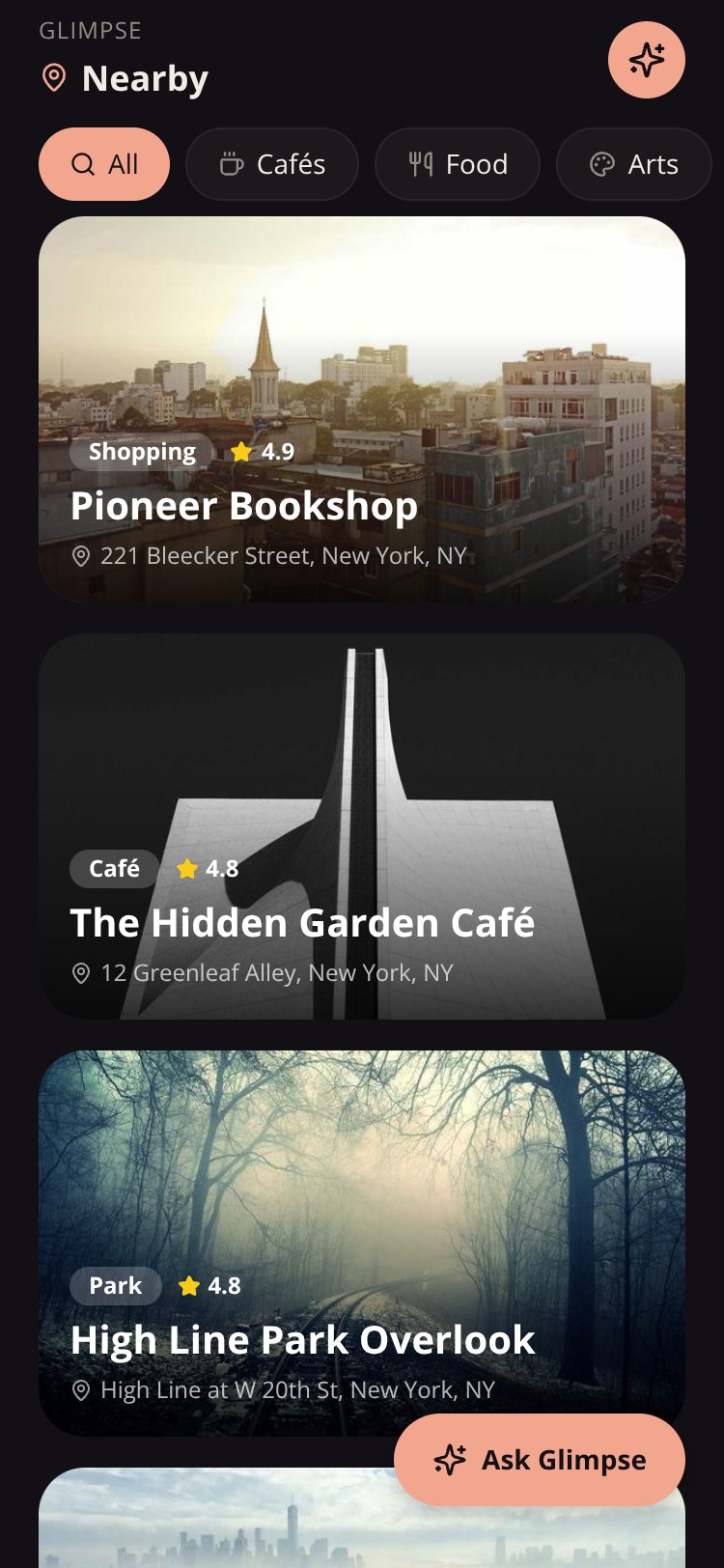Viewport: 724px width, 1568px height.
Task: Open The Hidden Garden Café card
Action: tap(362, 826)
